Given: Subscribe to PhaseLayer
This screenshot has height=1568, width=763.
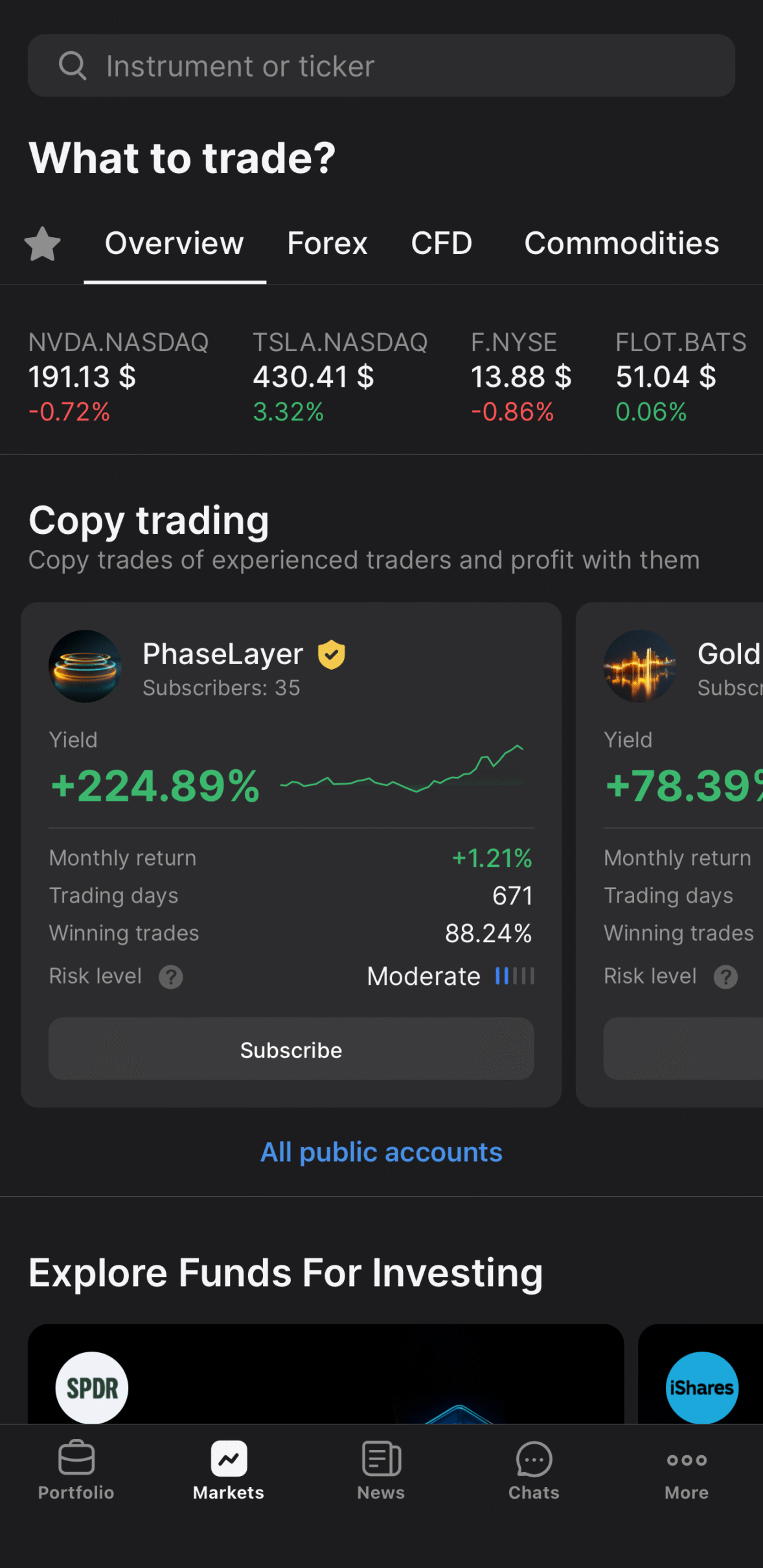Looking at the screenshot, I should pos(290,1050).
